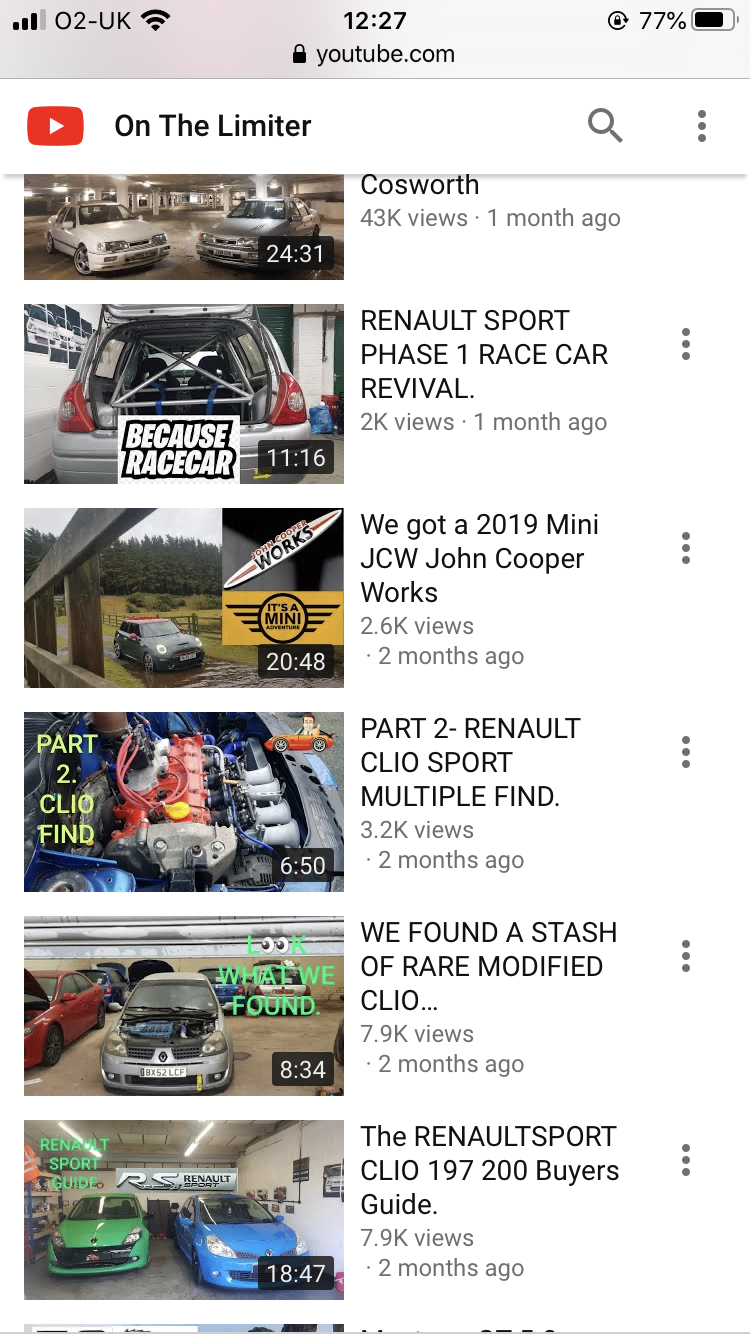Open YouTube search
This screenshot has height=1334, width=750.
point(604,126)
